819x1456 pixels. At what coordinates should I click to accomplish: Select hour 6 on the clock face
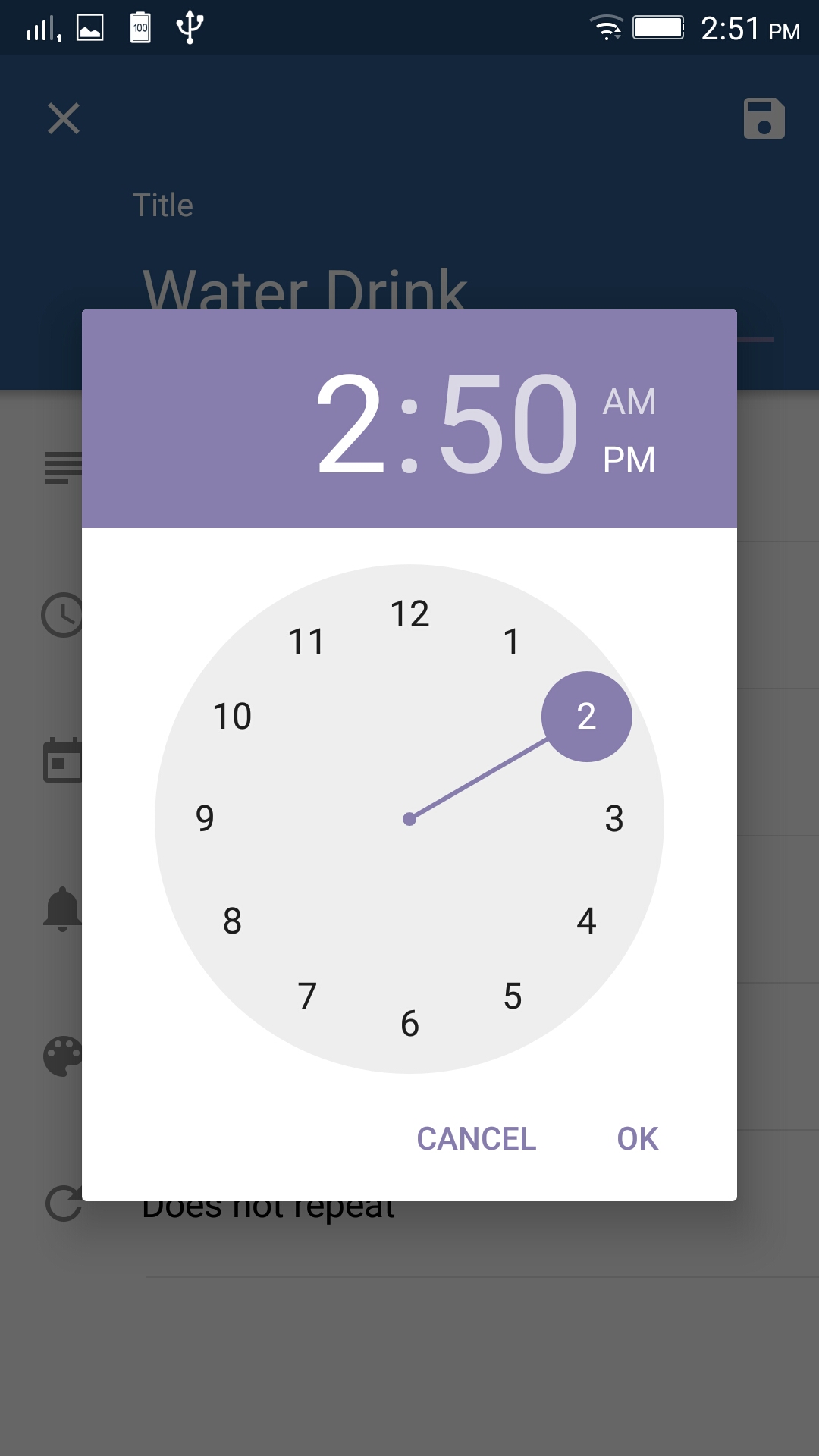[x=409, y=1024]
